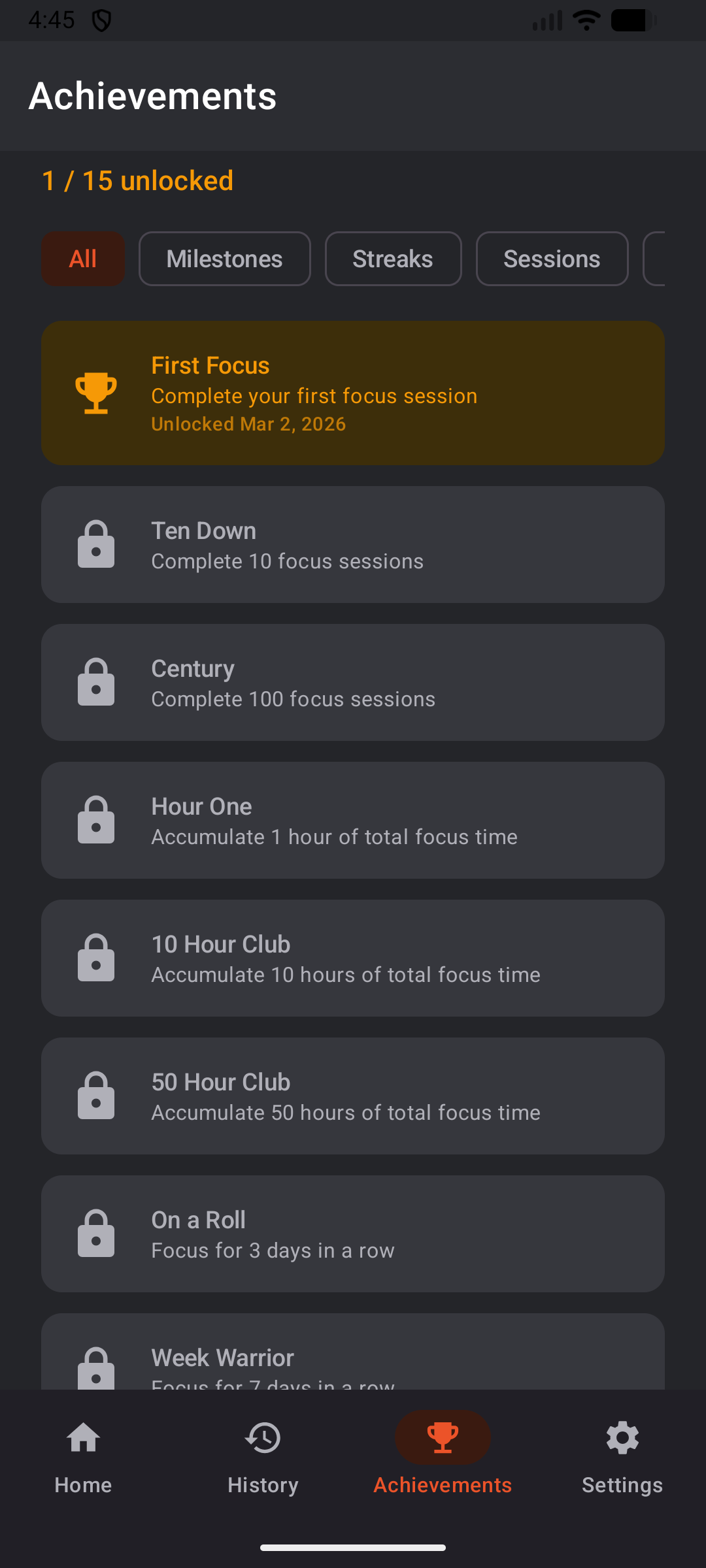Open the On a Roll achievement
The image size is (706, 1568).
click(x=353, y=1233)
